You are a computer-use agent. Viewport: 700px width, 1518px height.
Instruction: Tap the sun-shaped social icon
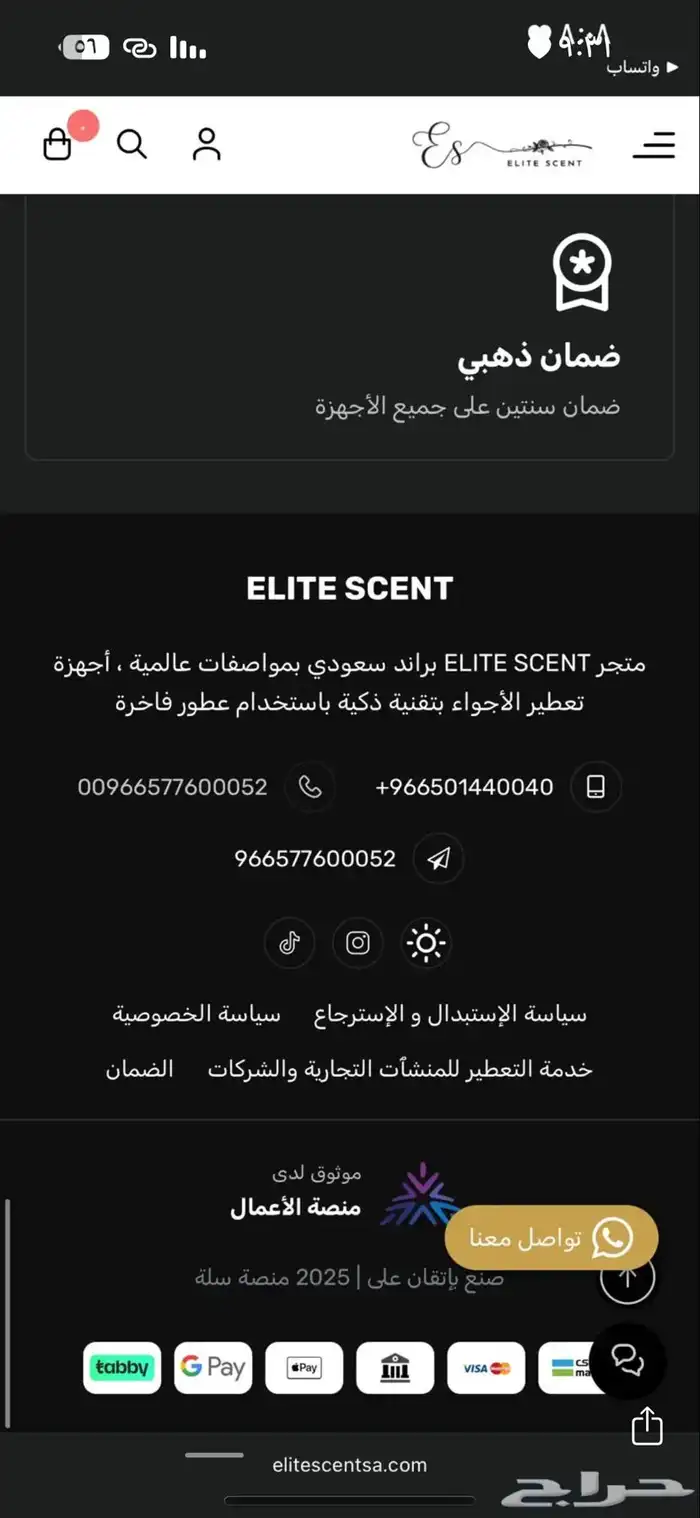427,943
